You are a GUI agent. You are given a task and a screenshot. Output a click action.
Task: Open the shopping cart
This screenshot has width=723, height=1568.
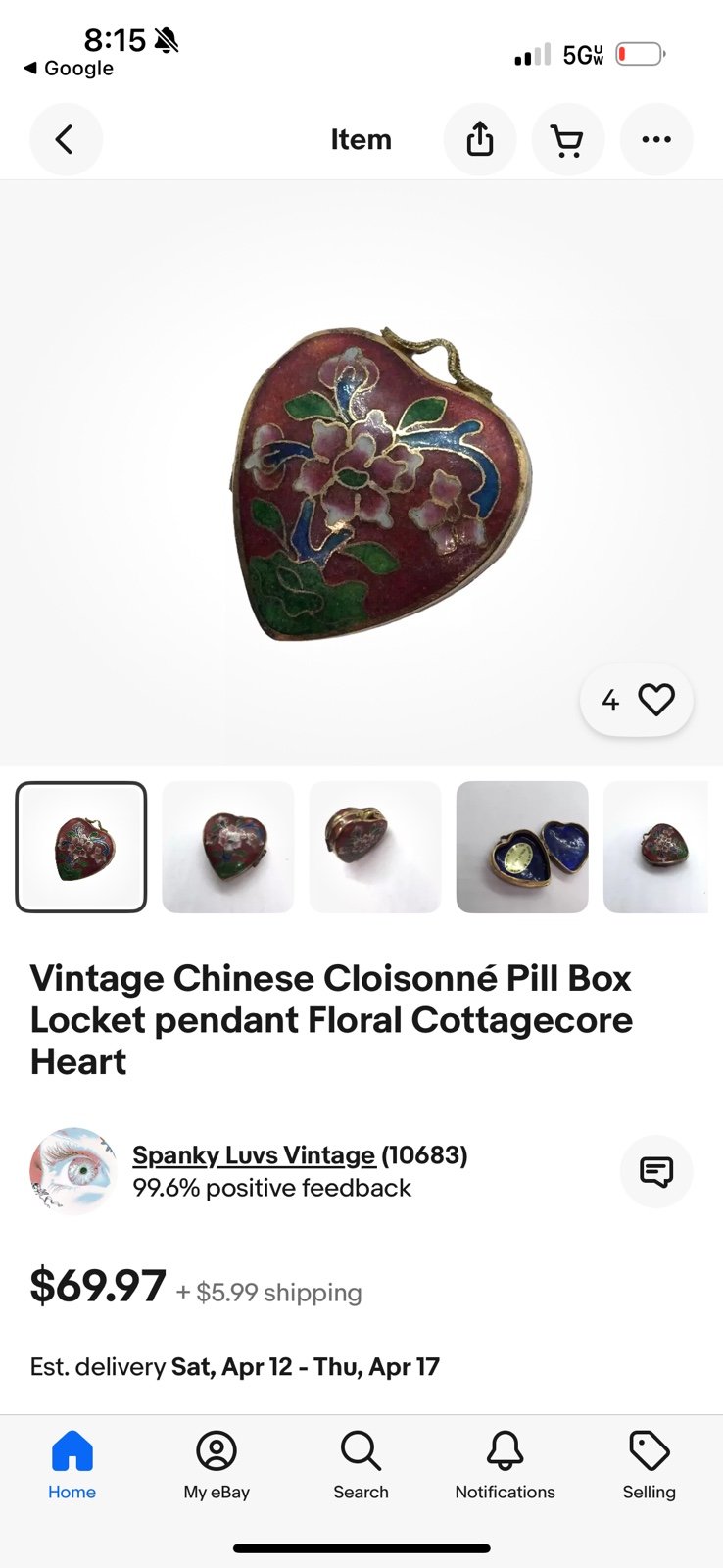coord(568,139)
